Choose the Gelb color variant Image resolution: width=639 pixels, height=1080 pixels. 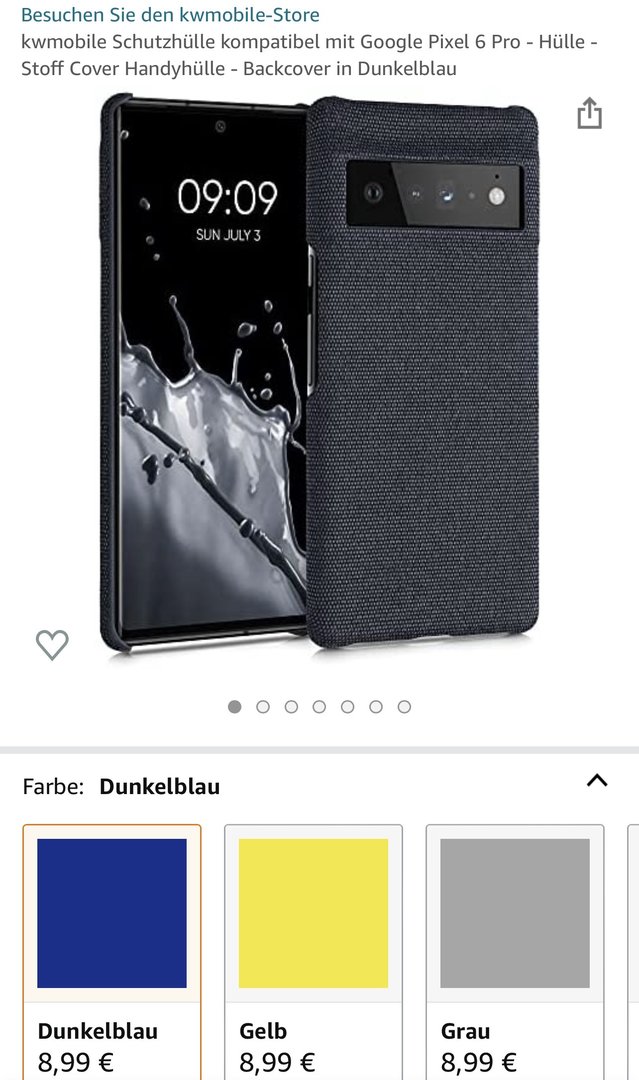(313, 950)
